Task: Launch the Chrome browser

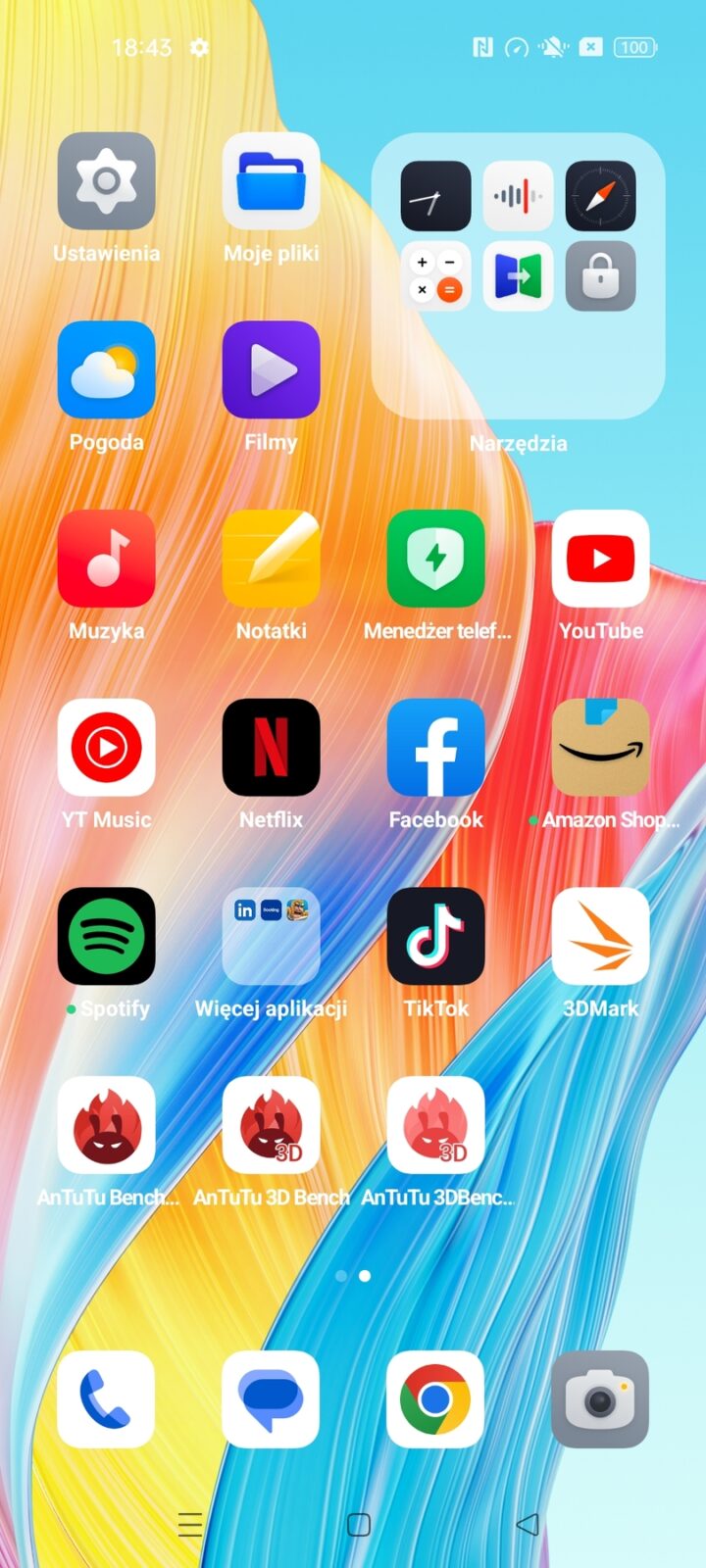Action: (x=435, y=1399)
